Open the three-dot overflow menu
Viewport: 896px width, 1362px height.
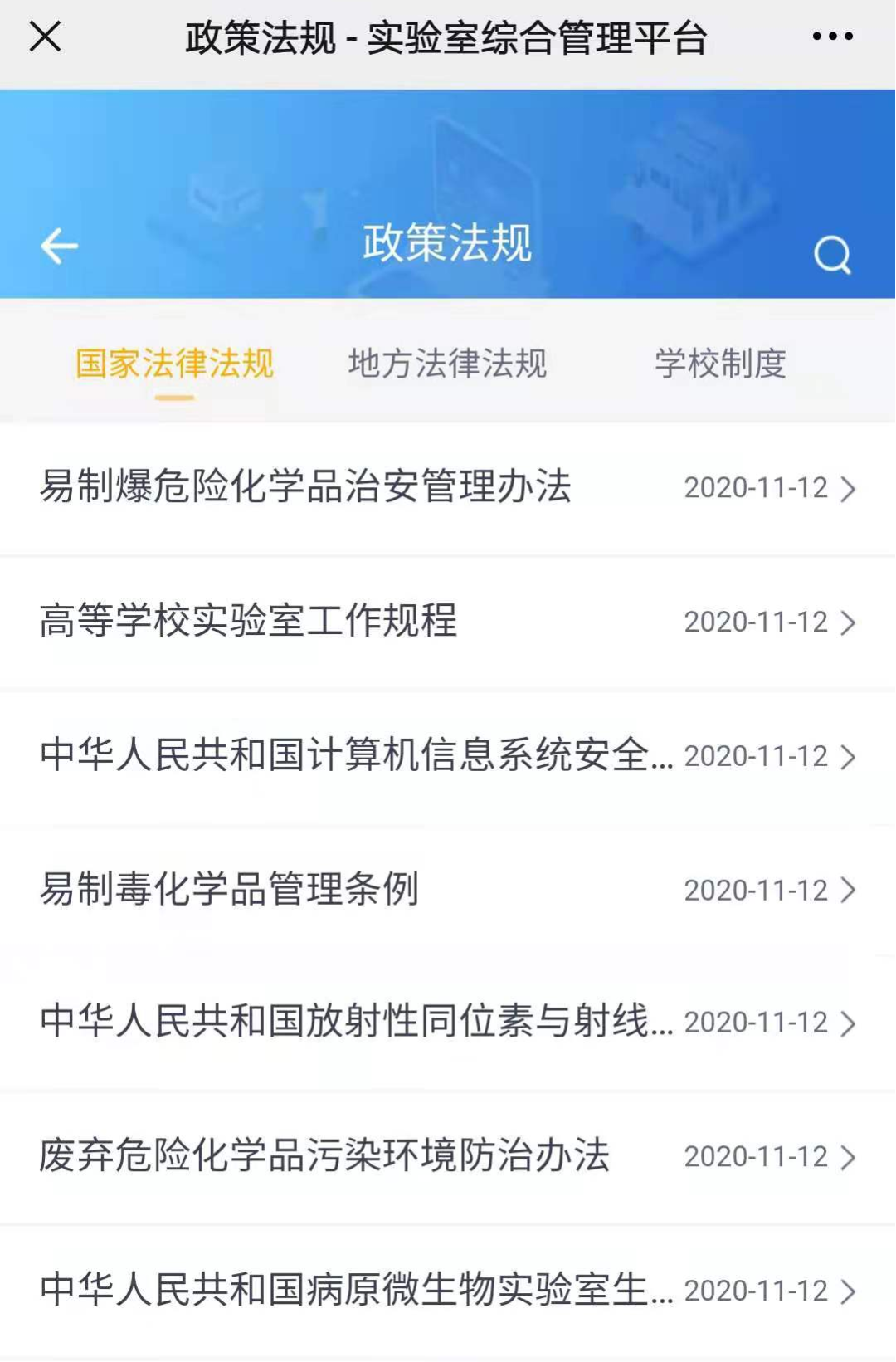point(832,37)
